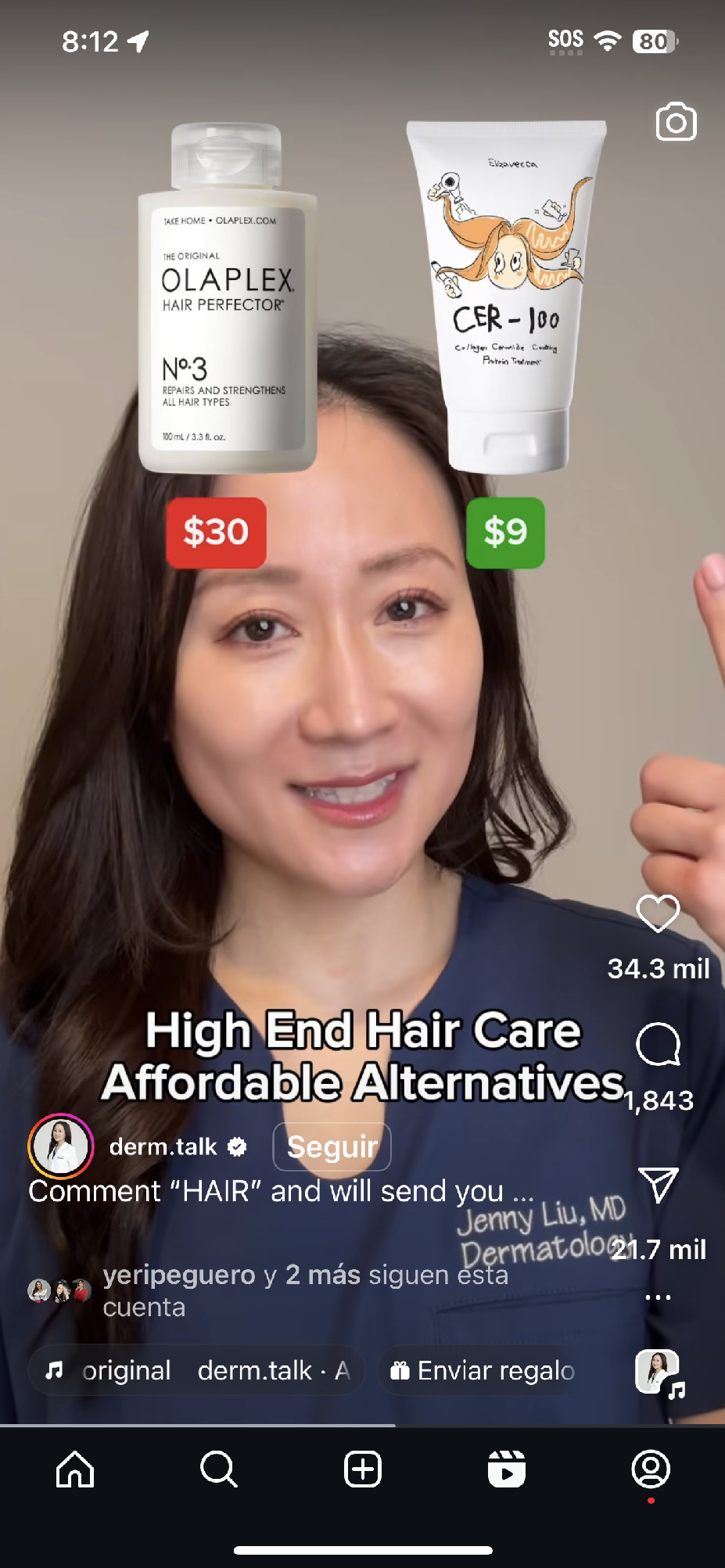This screenshot has height=1568, width=725.
Task: Expand the caption Comment "HAIR"
Action: [282, 1191]
